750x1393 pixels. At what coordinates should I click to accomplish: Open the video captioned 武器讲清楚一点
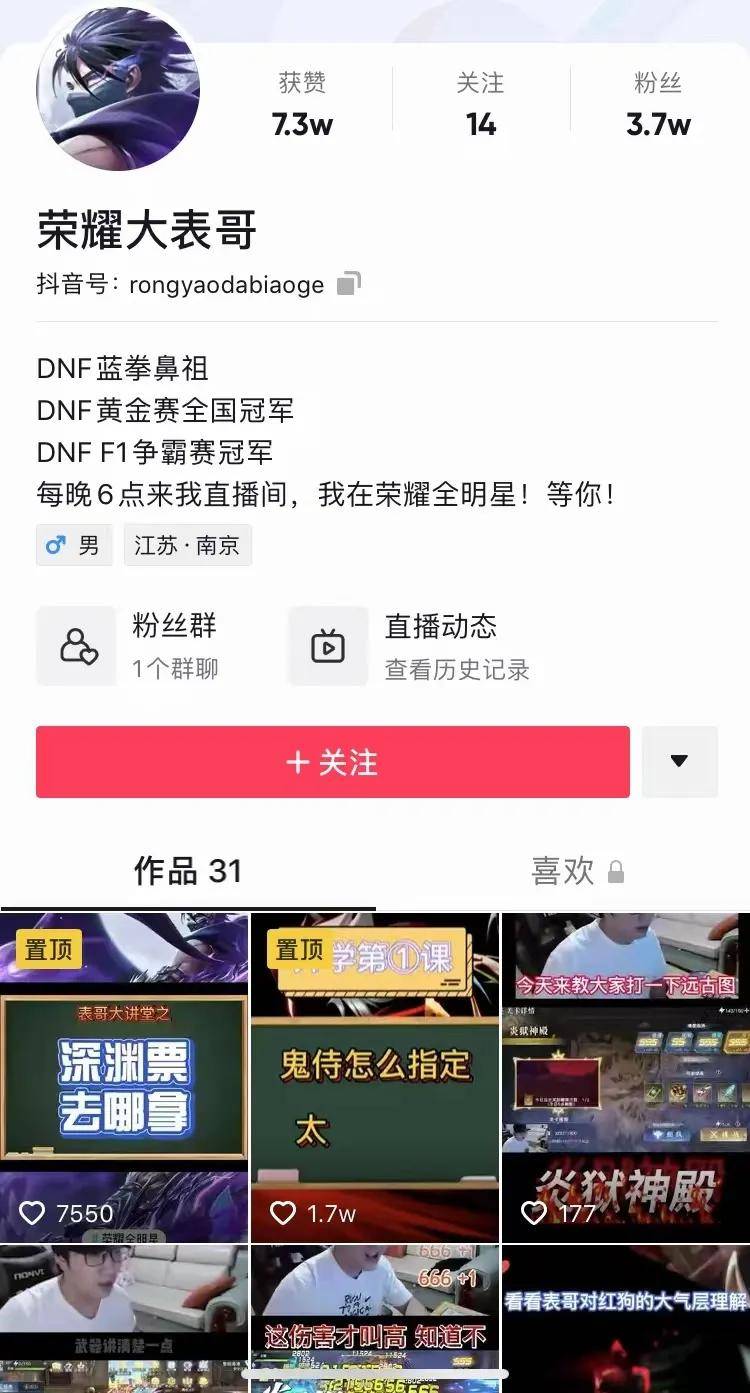[x=124, y=1319]
